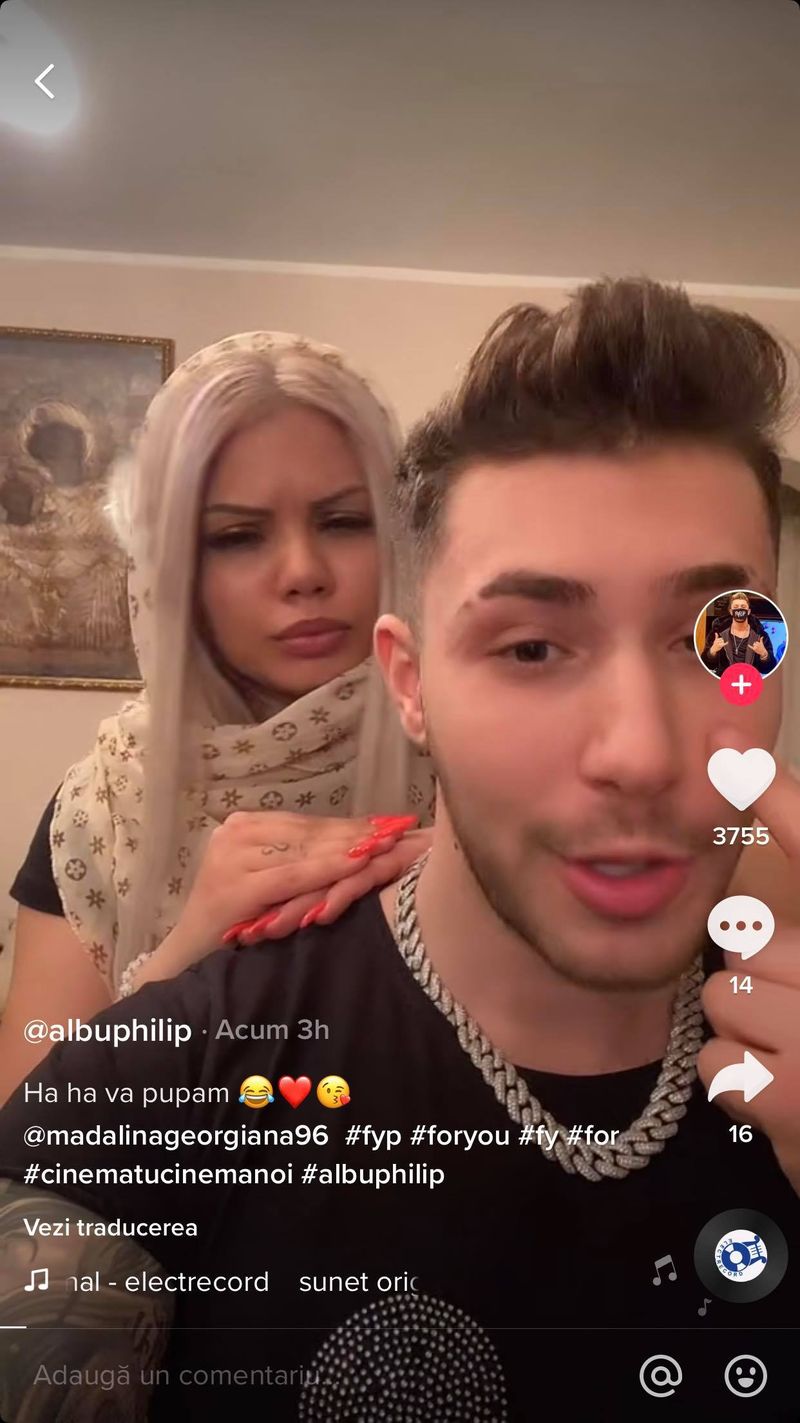800x1423 pixels.
Task: Like this video with the heart
Action: point(741,779)
